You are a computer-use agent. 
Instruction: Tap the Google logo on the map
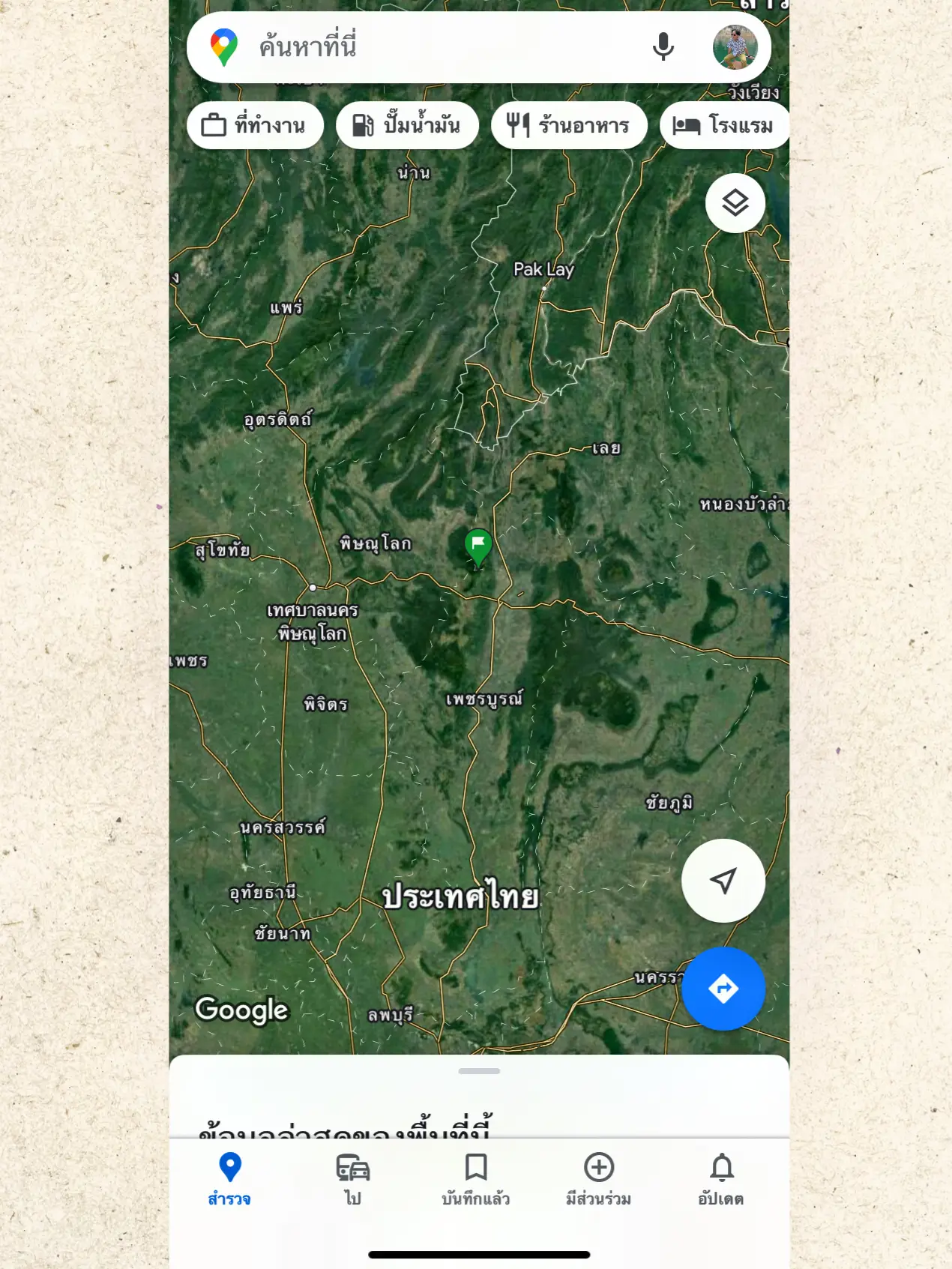pyautogui.click(x=241, y=1010)
